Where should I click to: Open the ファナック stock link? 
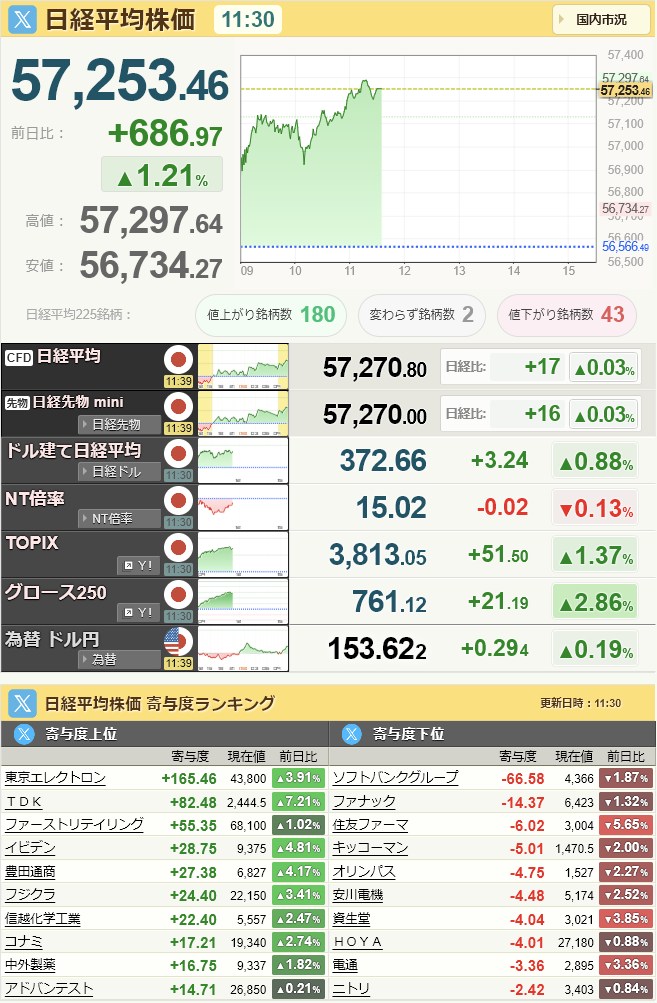coord(364,801)
